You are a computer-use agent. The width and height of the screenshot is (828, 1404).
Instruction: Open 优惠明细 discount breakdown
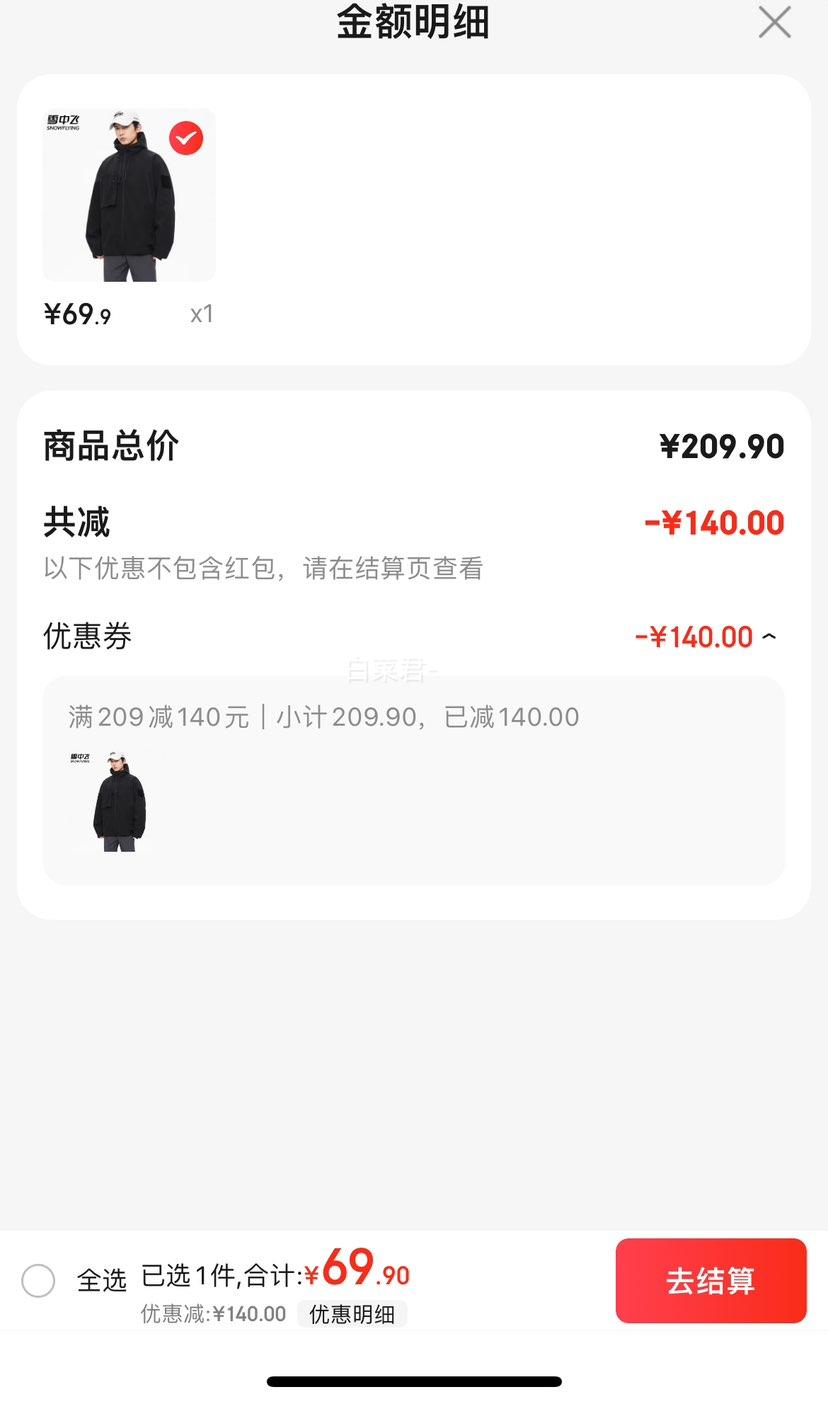click(x=352, y=1314)
